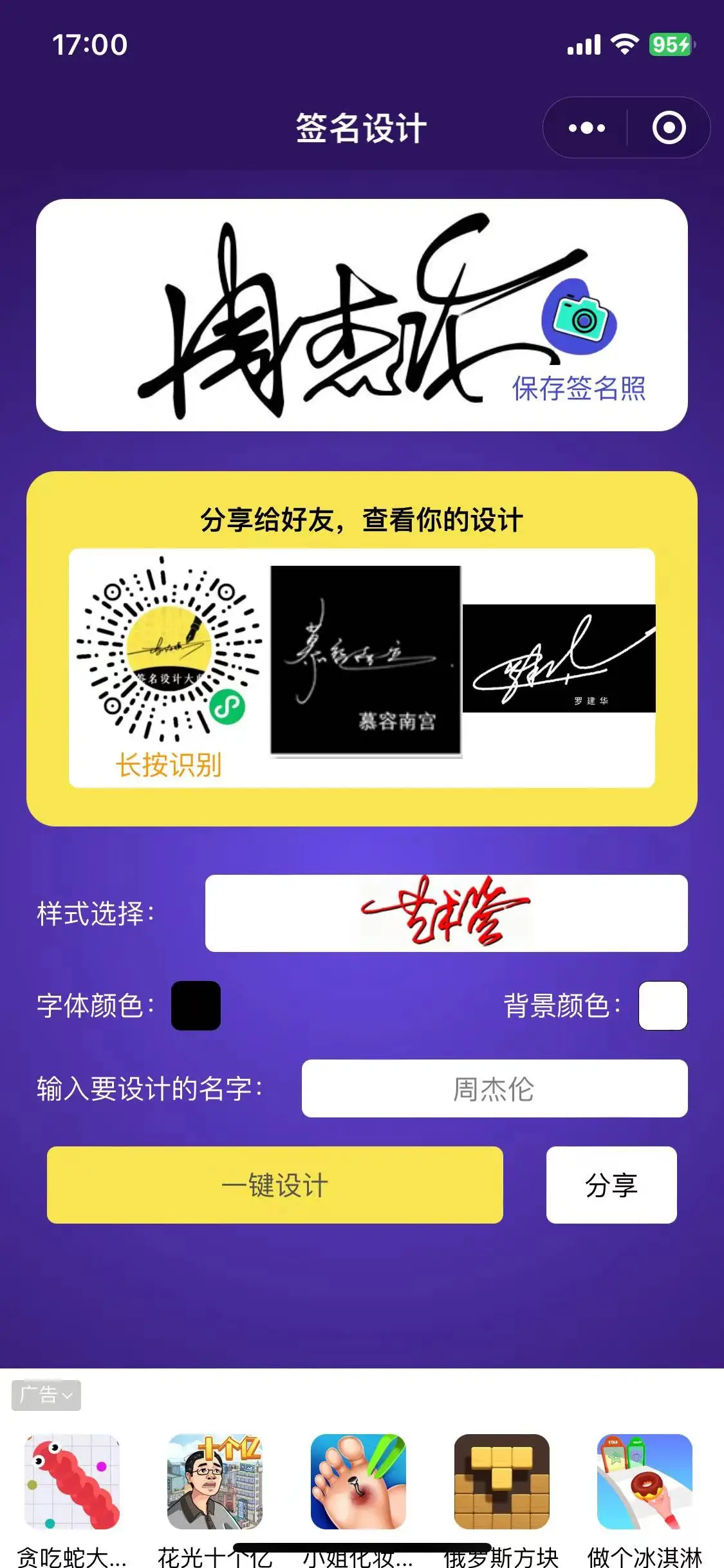Pick a font color via black swatch
Viewport: 724px width, 1568px height.
196,1005
